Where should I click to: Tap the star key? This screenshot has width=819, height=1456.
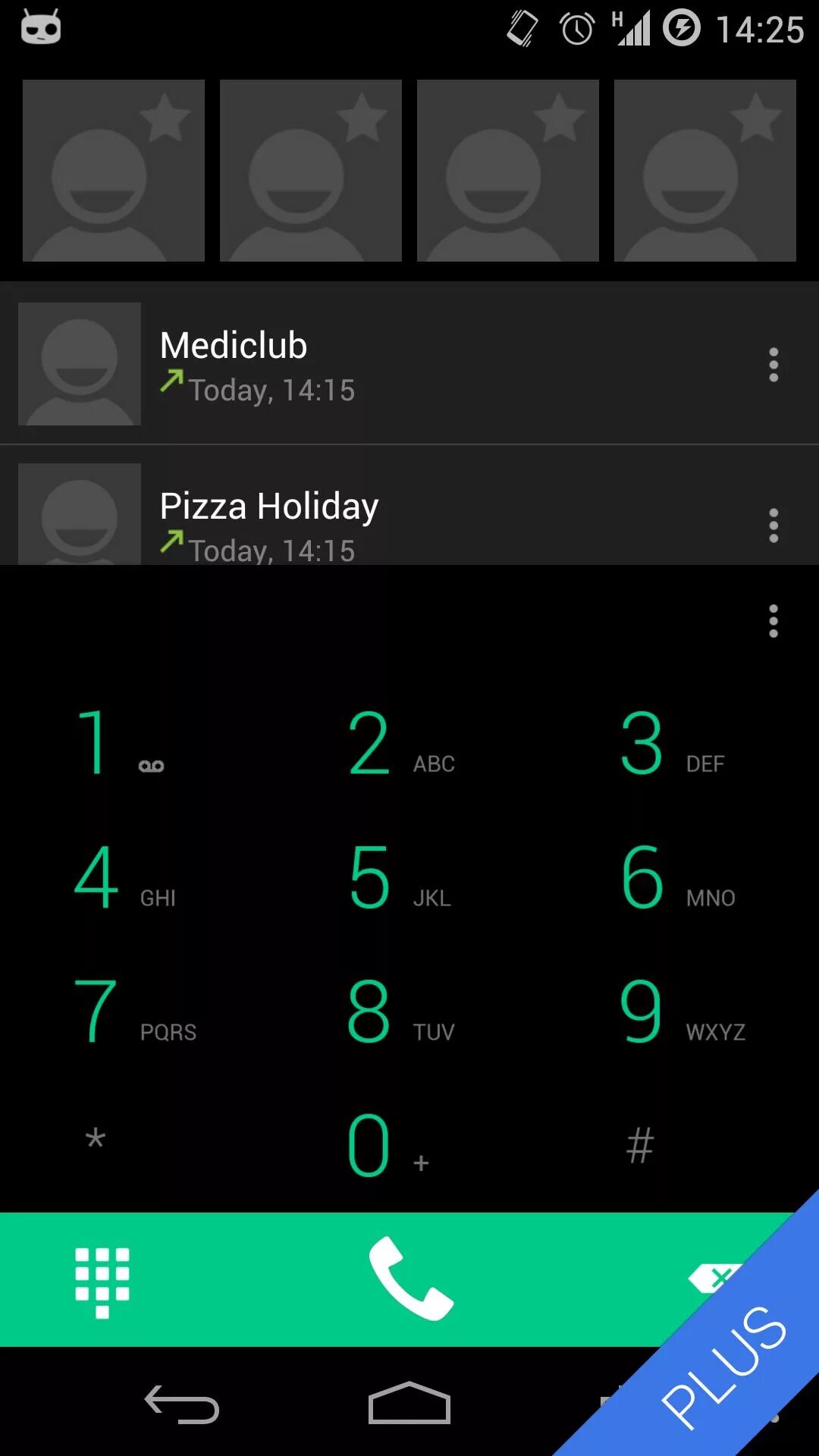click(96, 1140)
